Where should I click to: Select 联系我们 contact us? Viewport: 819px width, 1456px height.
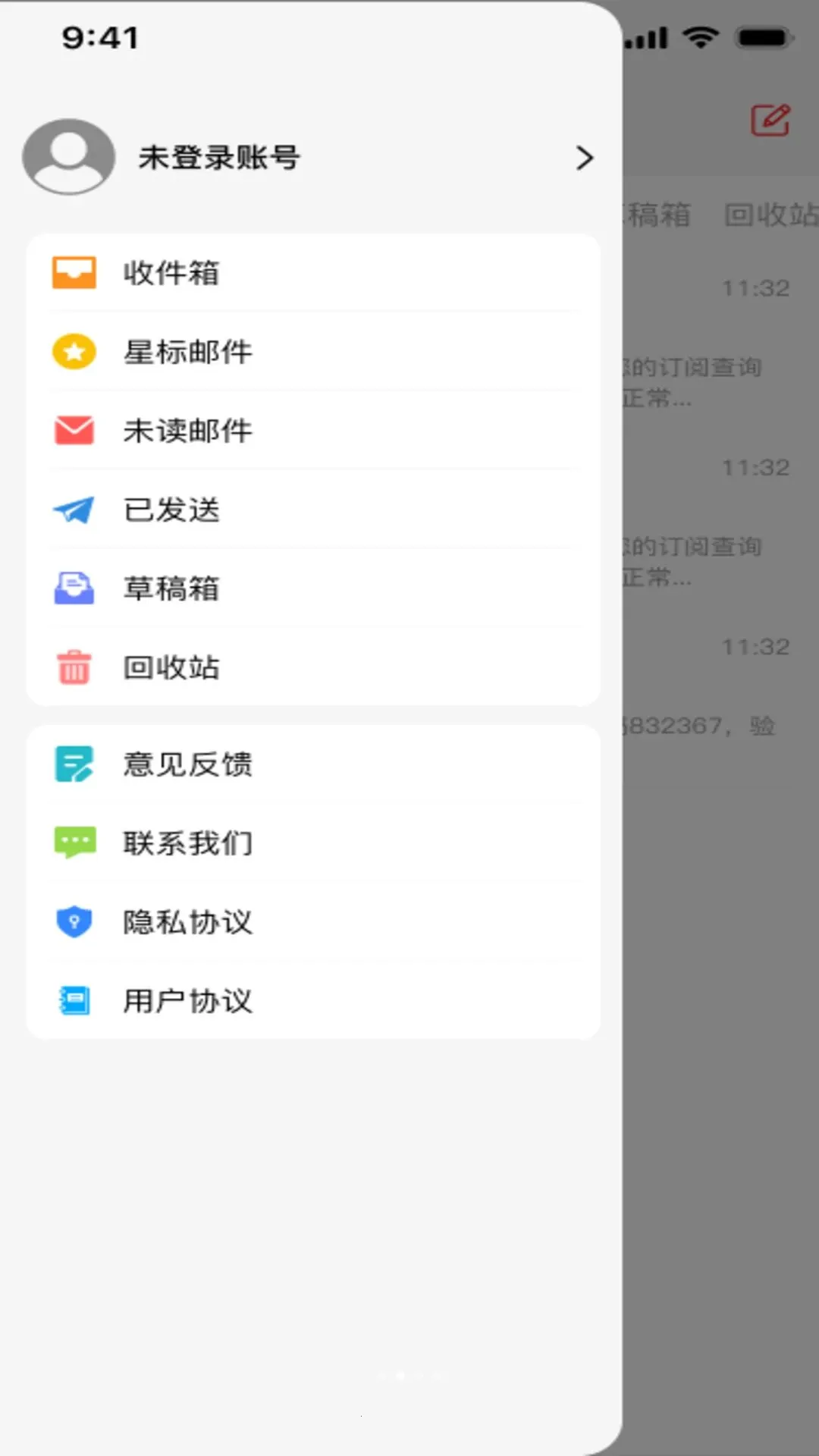313,843
